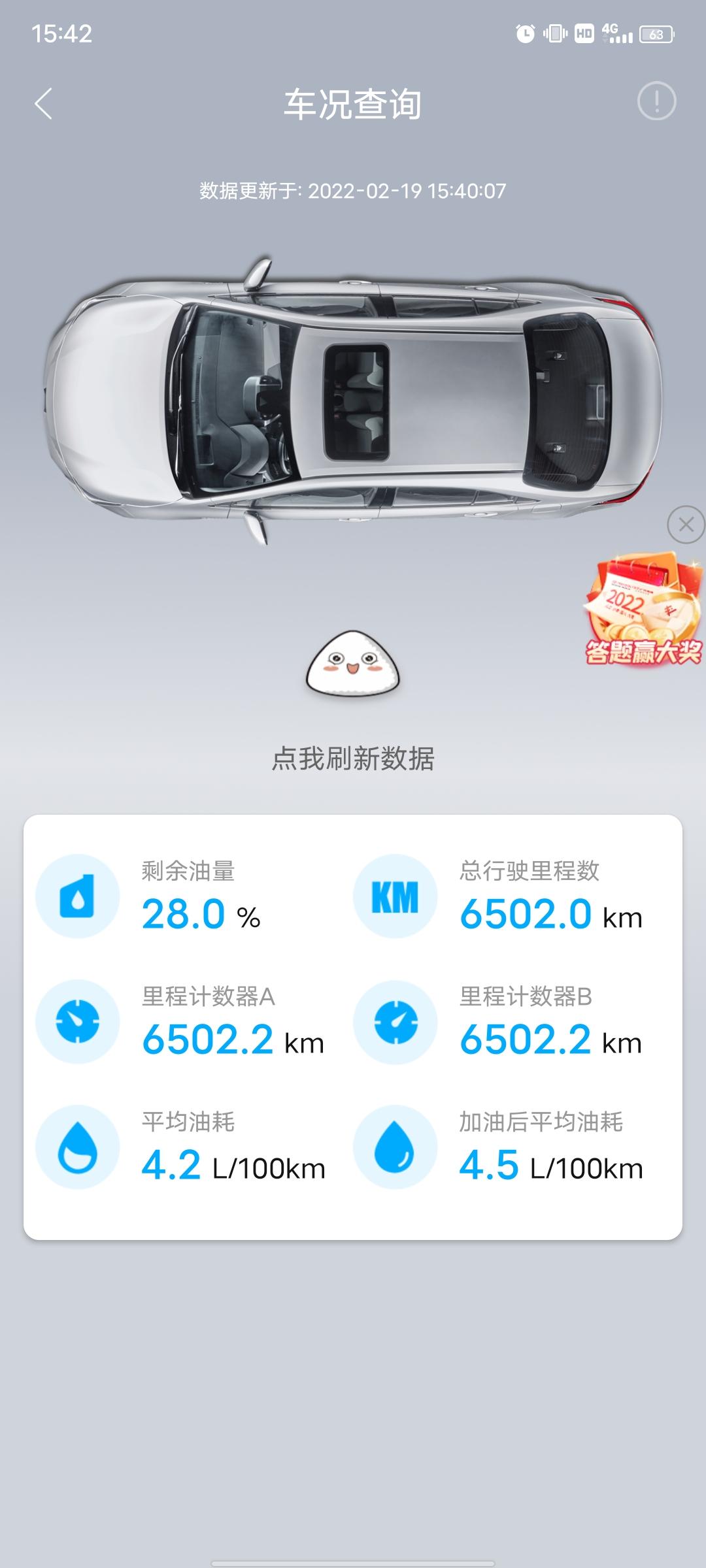706x1568 pixels.
Task: Tap the rice ball mascot to refresh data
Action: 353,663
